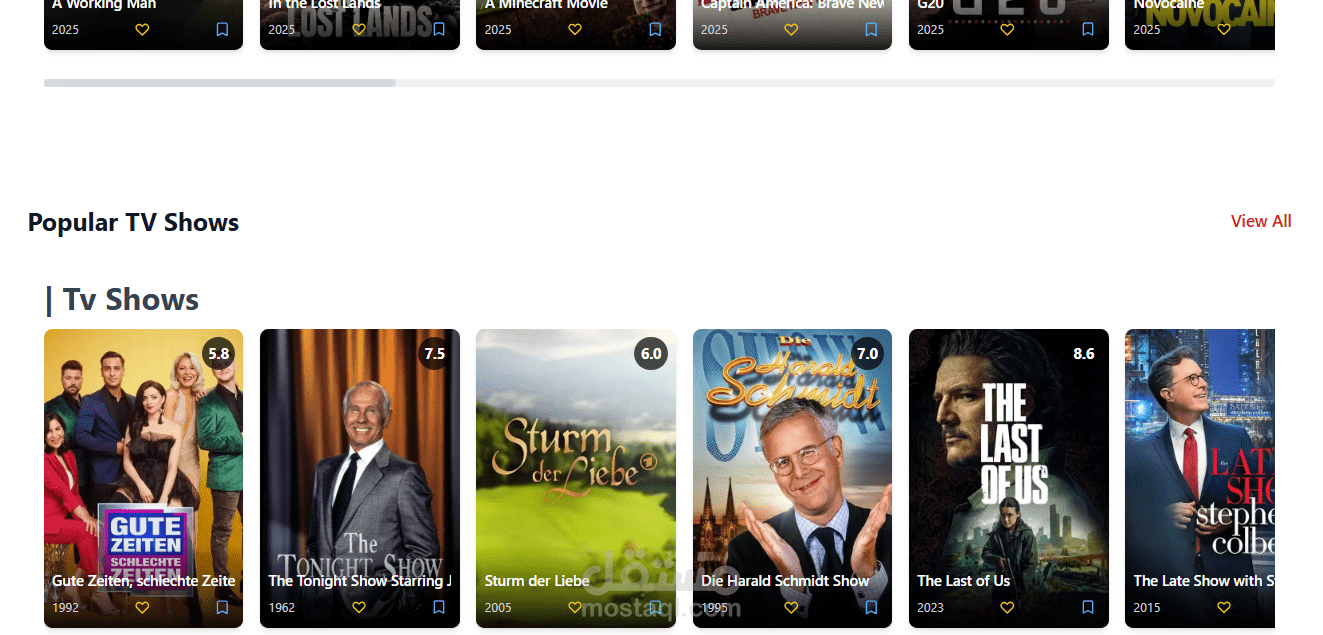This screenshot has width=1323, height=635.
Task: Like The Last of Us with heart icon
Action: click(x=1007, y=607)
